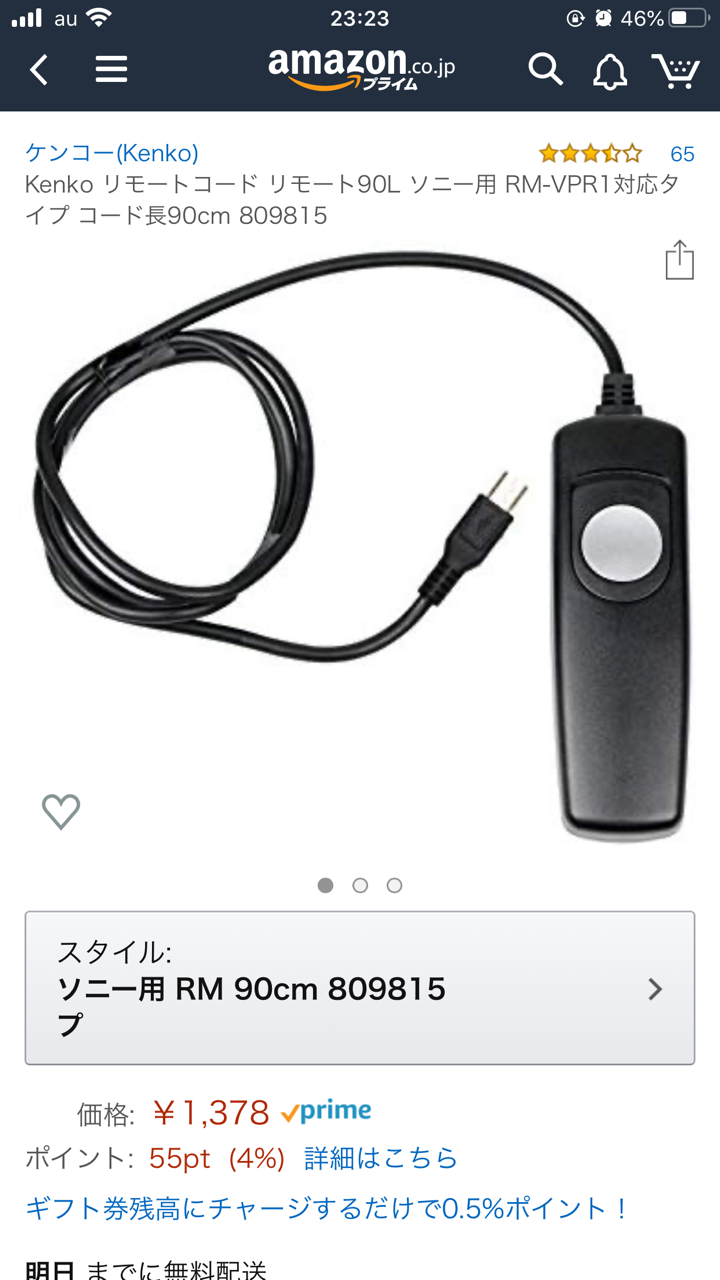
Task: Open the product image of the remote cord
Action: (360, 545)
